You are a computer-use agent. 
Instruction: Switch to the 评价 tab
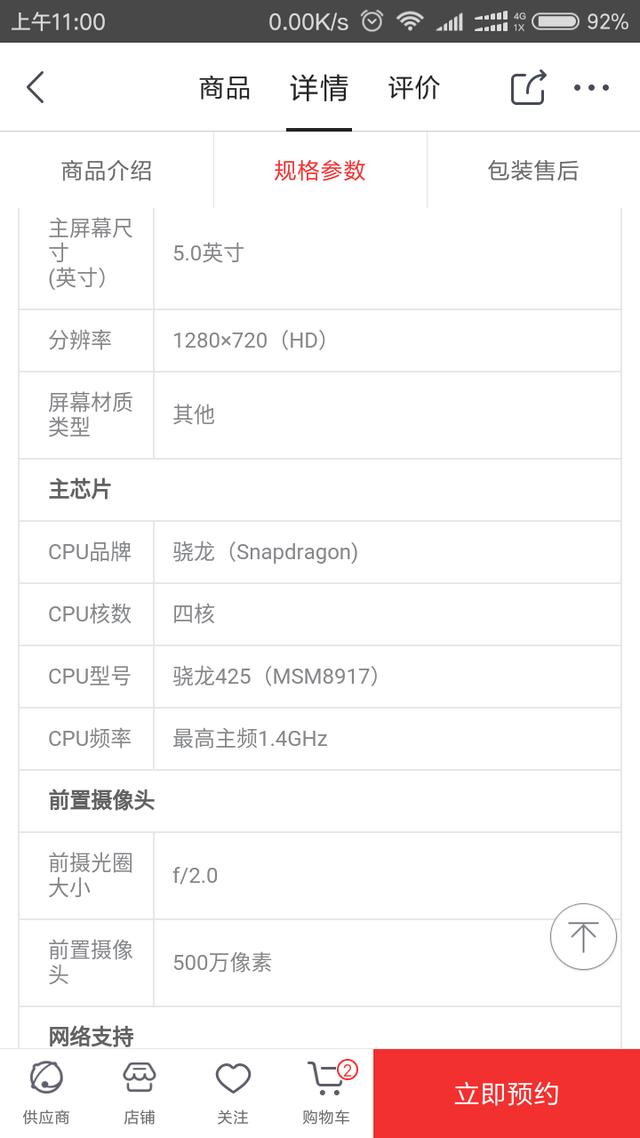point(413,88)
